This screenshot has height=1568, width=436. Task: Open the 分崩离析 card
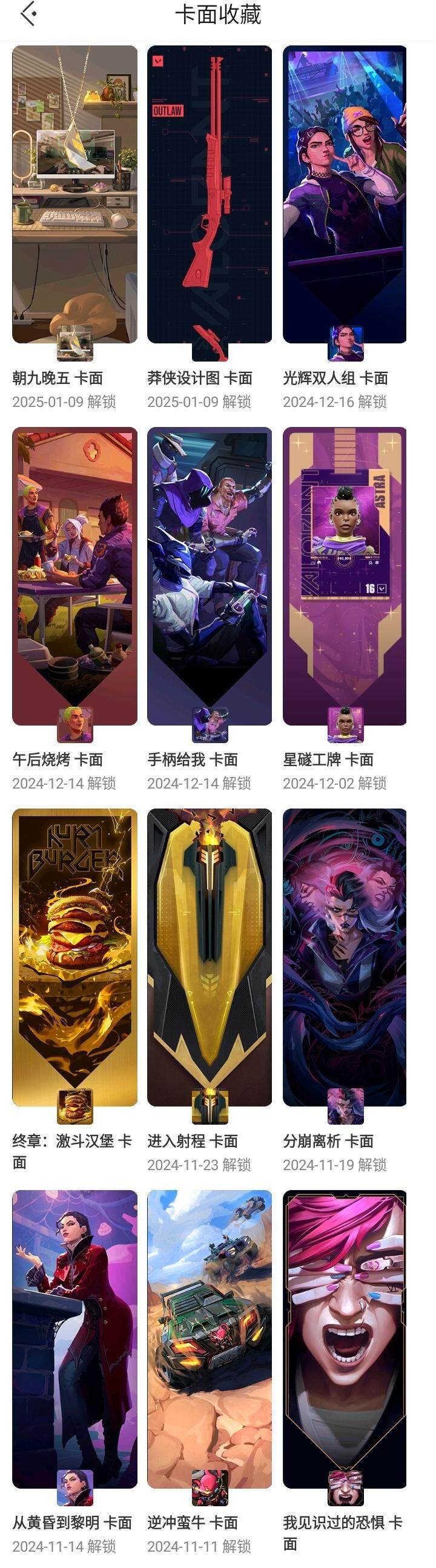(x=345, y=957)
